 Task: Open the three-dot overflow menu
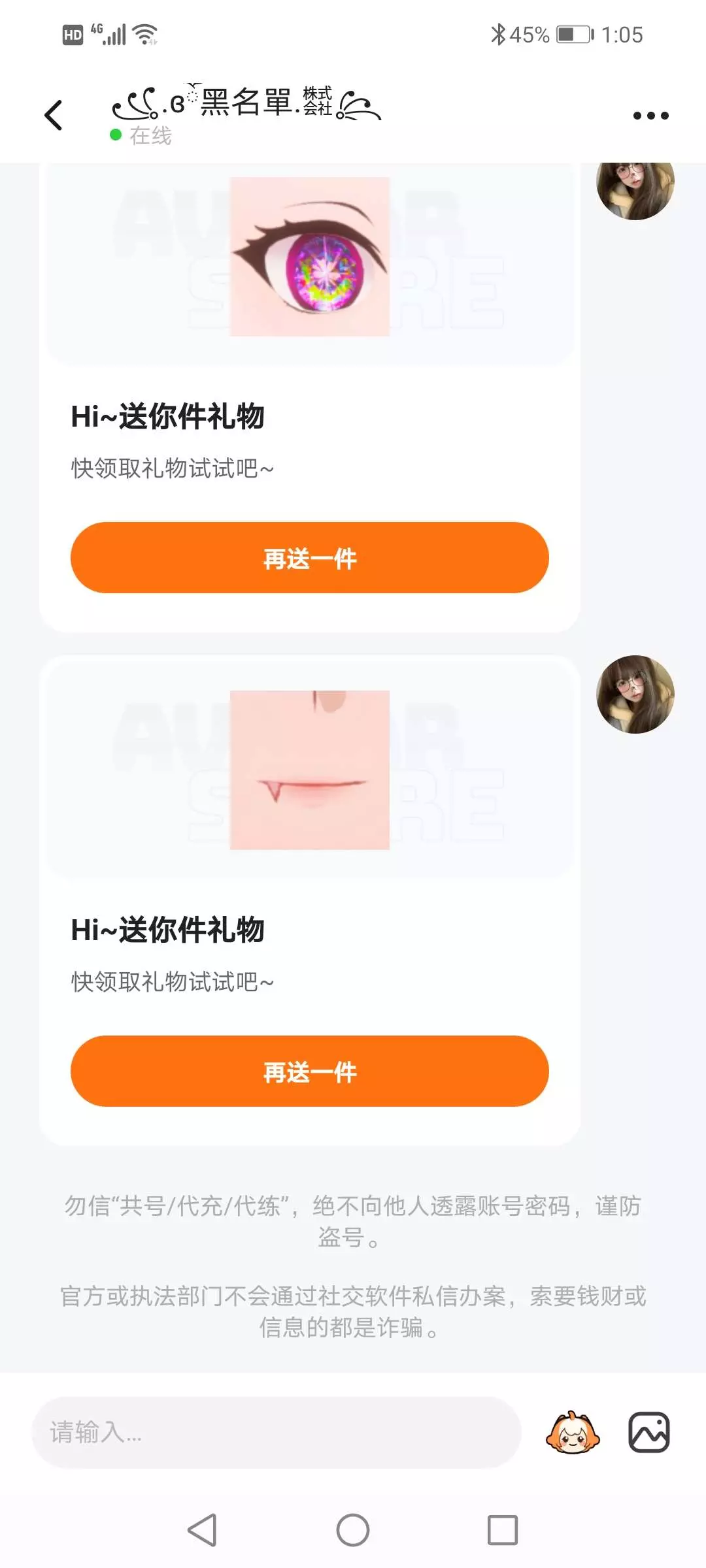click(650, 116)
